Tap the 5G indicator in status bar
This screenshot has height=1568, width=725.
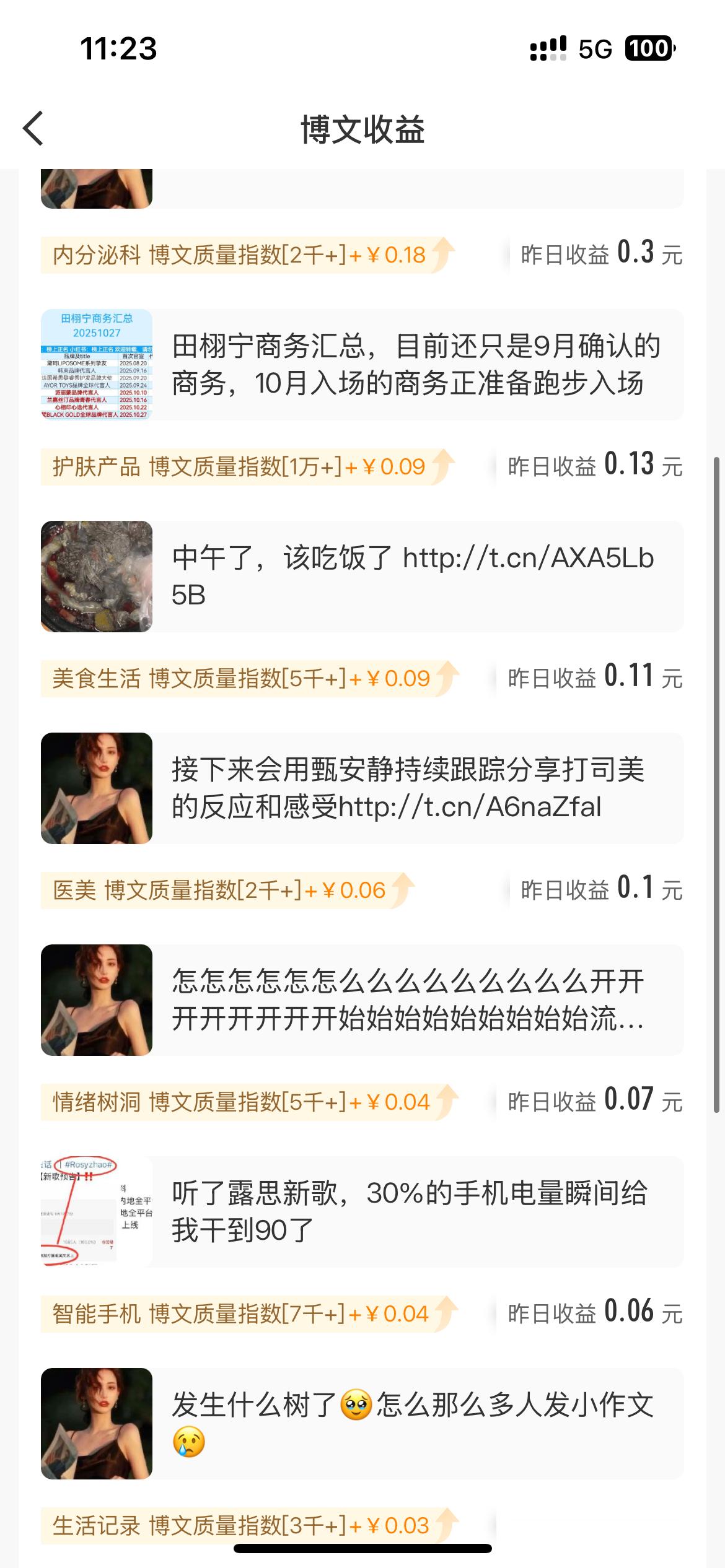(595, 48)
